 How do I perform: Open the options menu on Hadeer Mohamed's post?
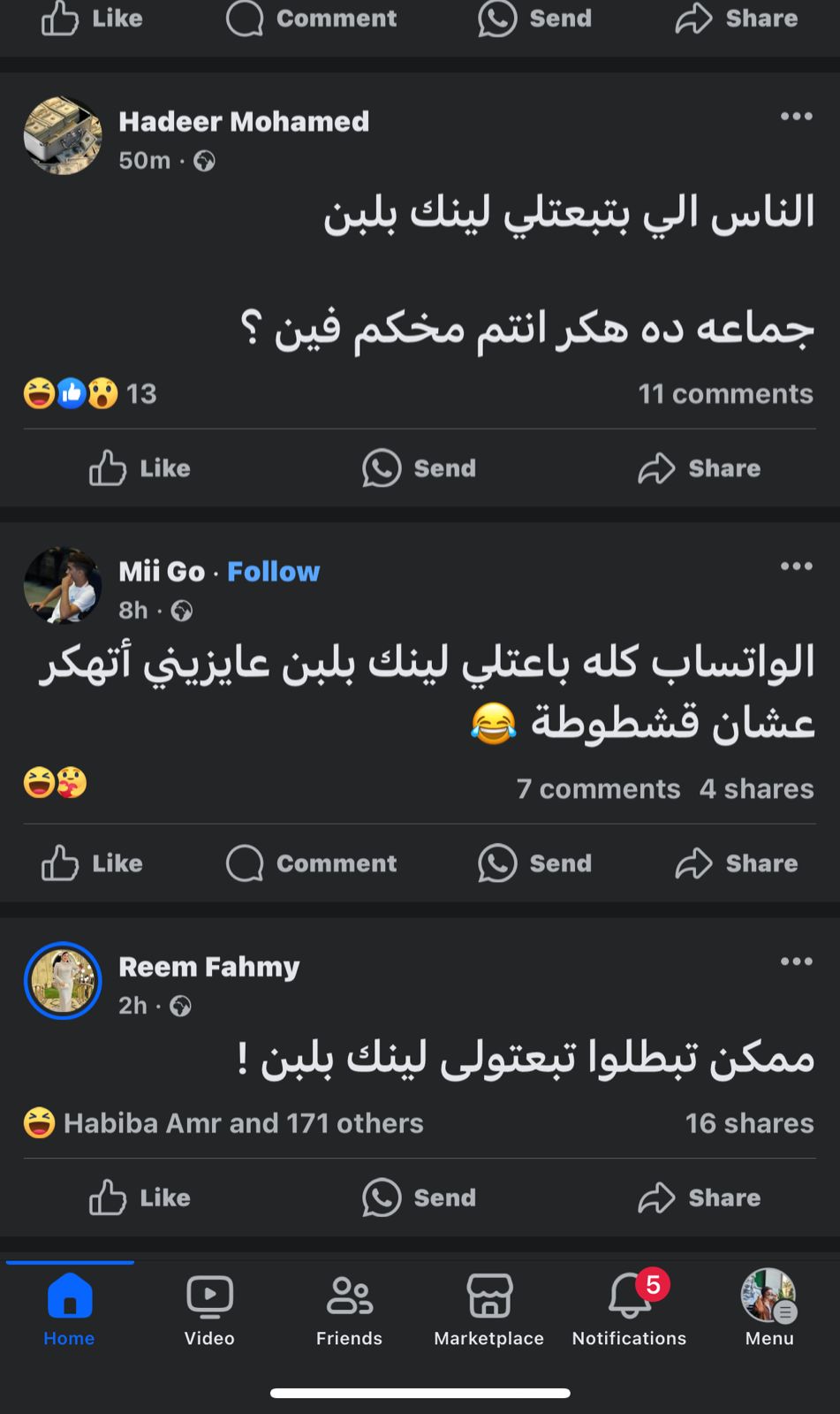pyautogui.click(x=796, y=117)
